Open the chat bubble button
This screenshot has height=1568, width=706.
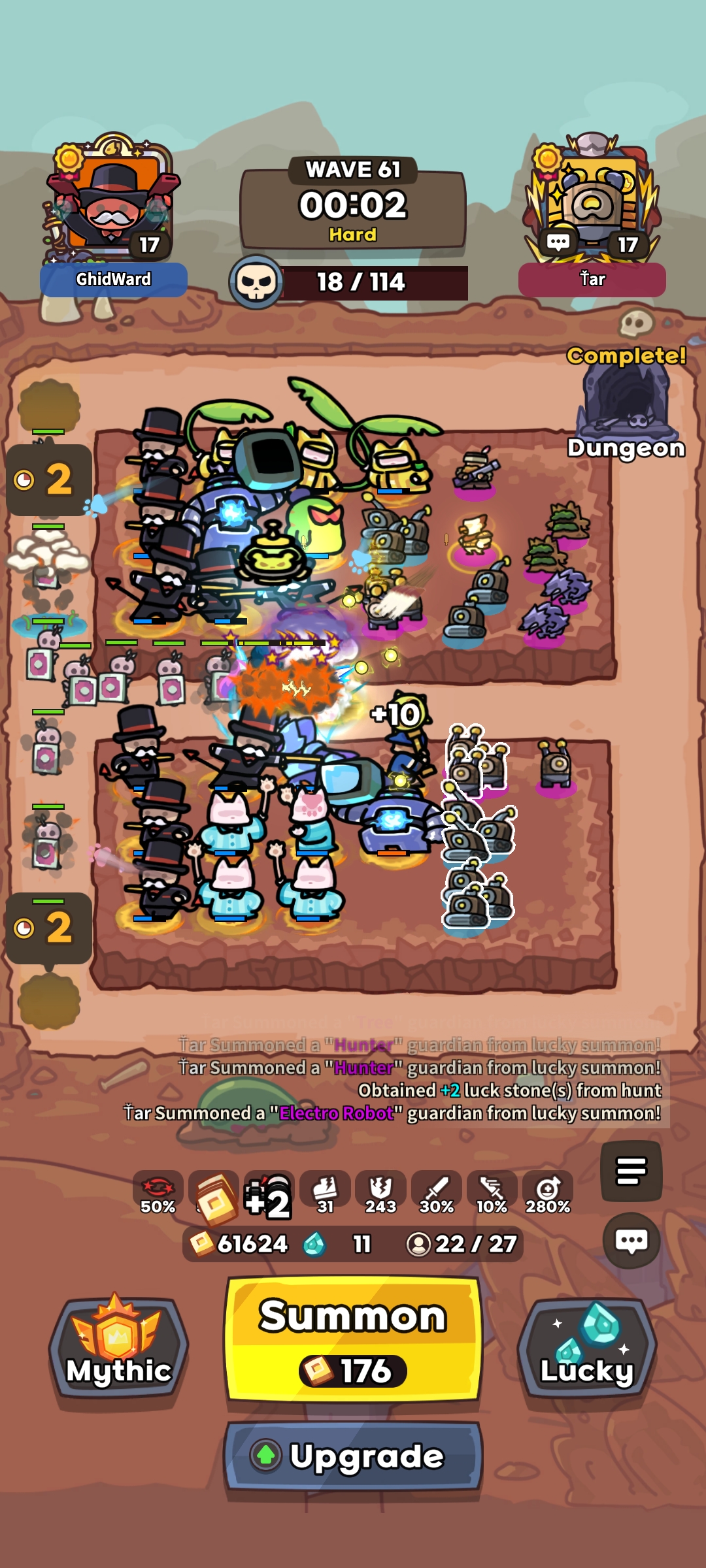[x=631, y=1241]
